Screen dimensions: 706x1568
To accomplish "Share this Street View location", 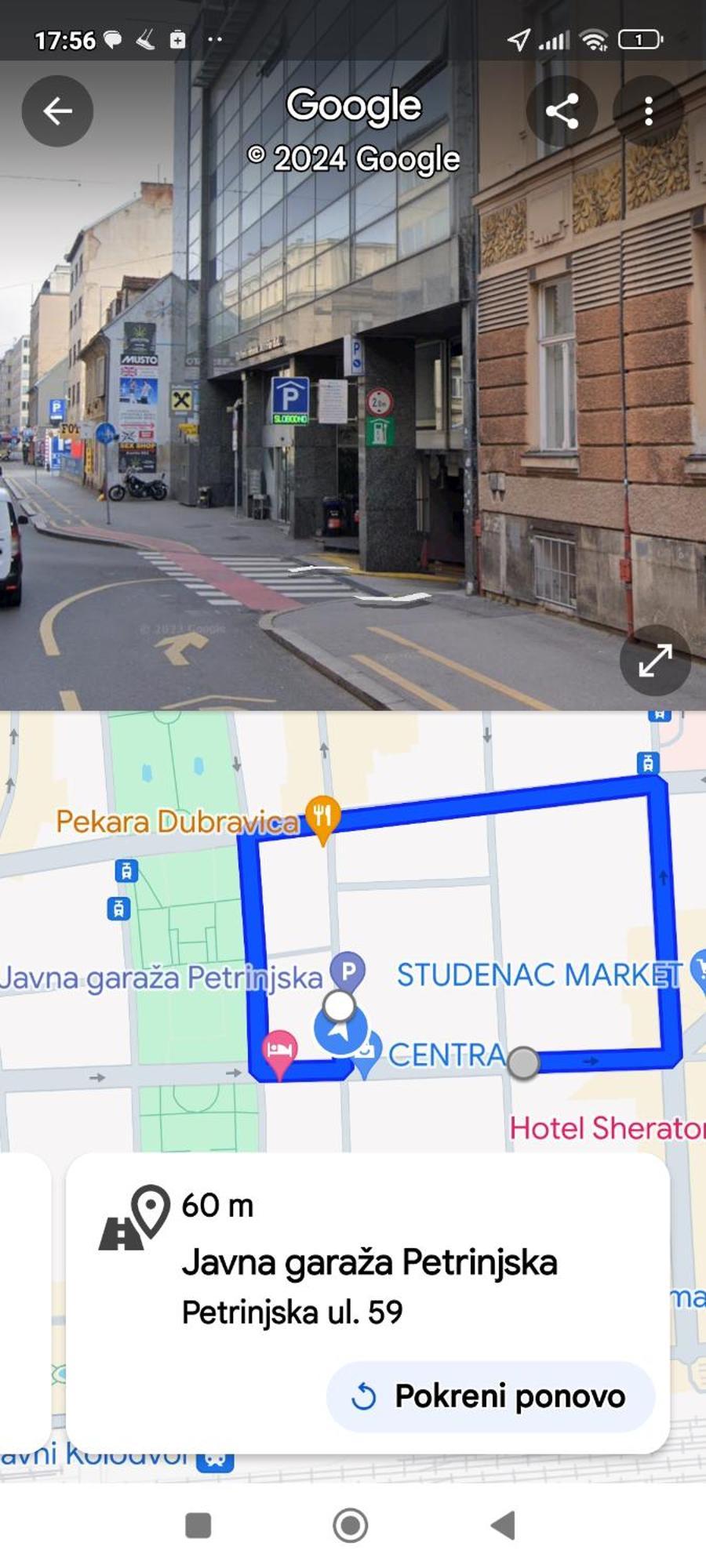I will point(562,111).
